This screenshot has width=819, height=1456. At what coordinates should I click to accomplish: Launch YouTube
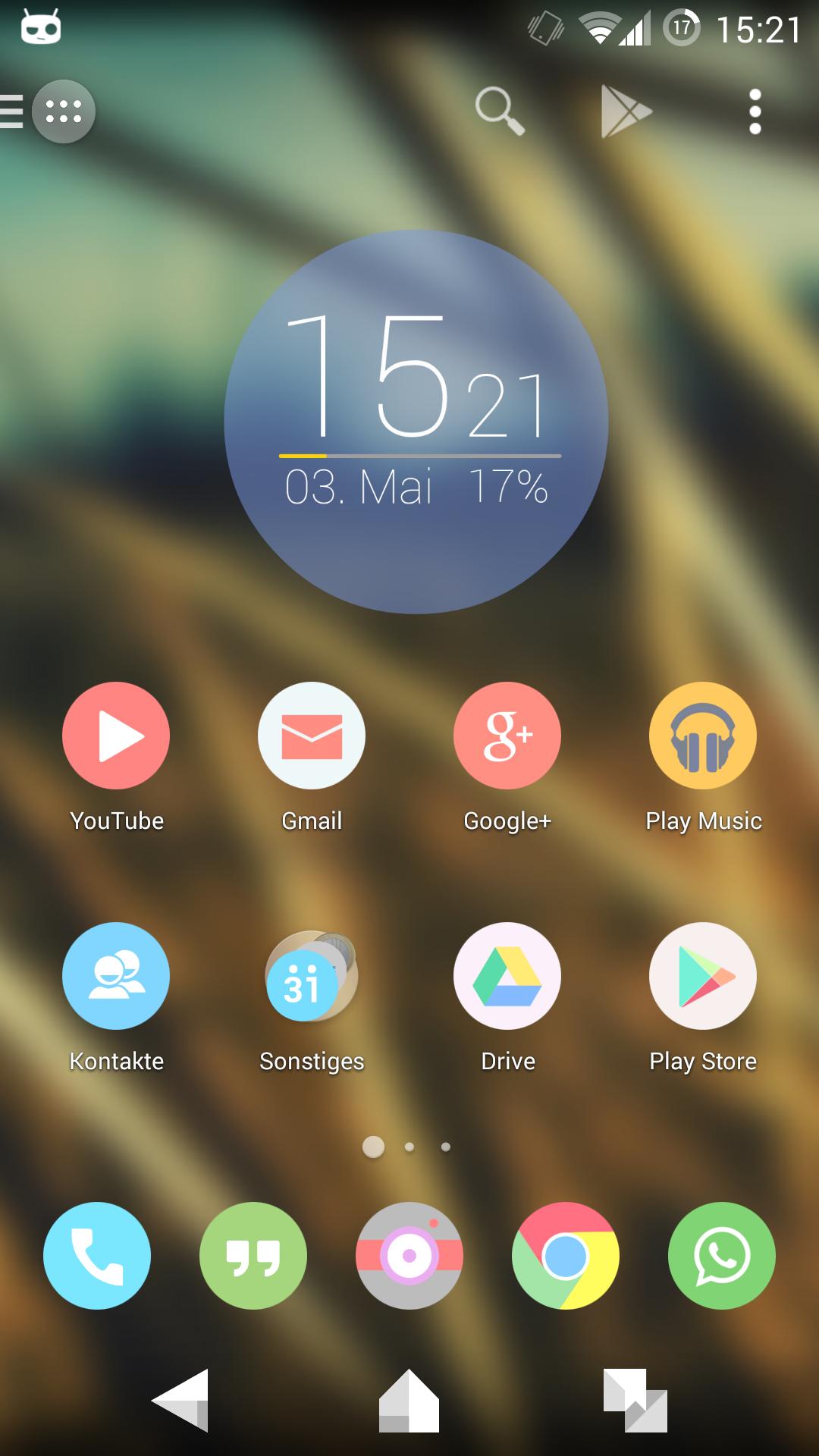coord(116,736)
